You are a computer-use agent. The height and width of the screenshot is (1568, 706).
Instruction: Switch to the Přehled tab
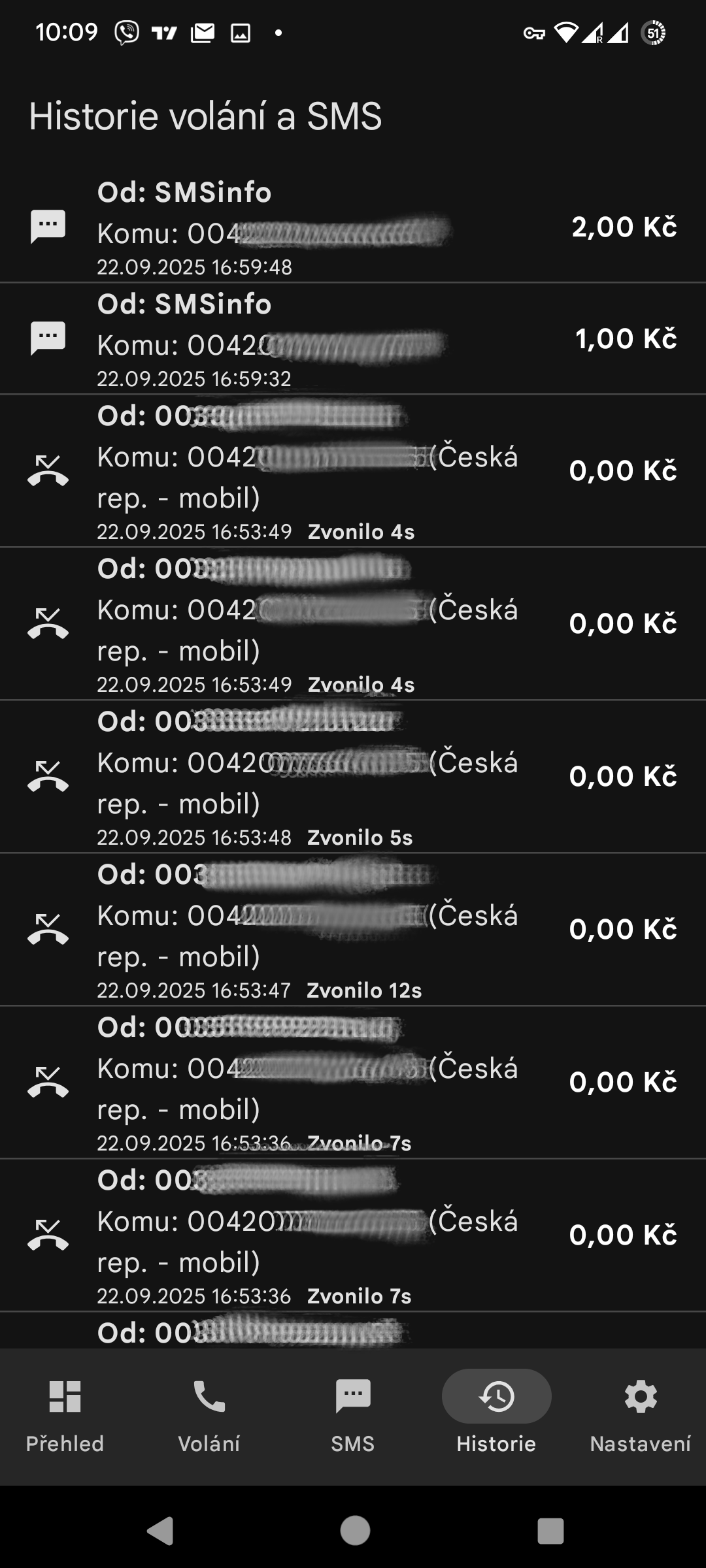click(65, 1416)
